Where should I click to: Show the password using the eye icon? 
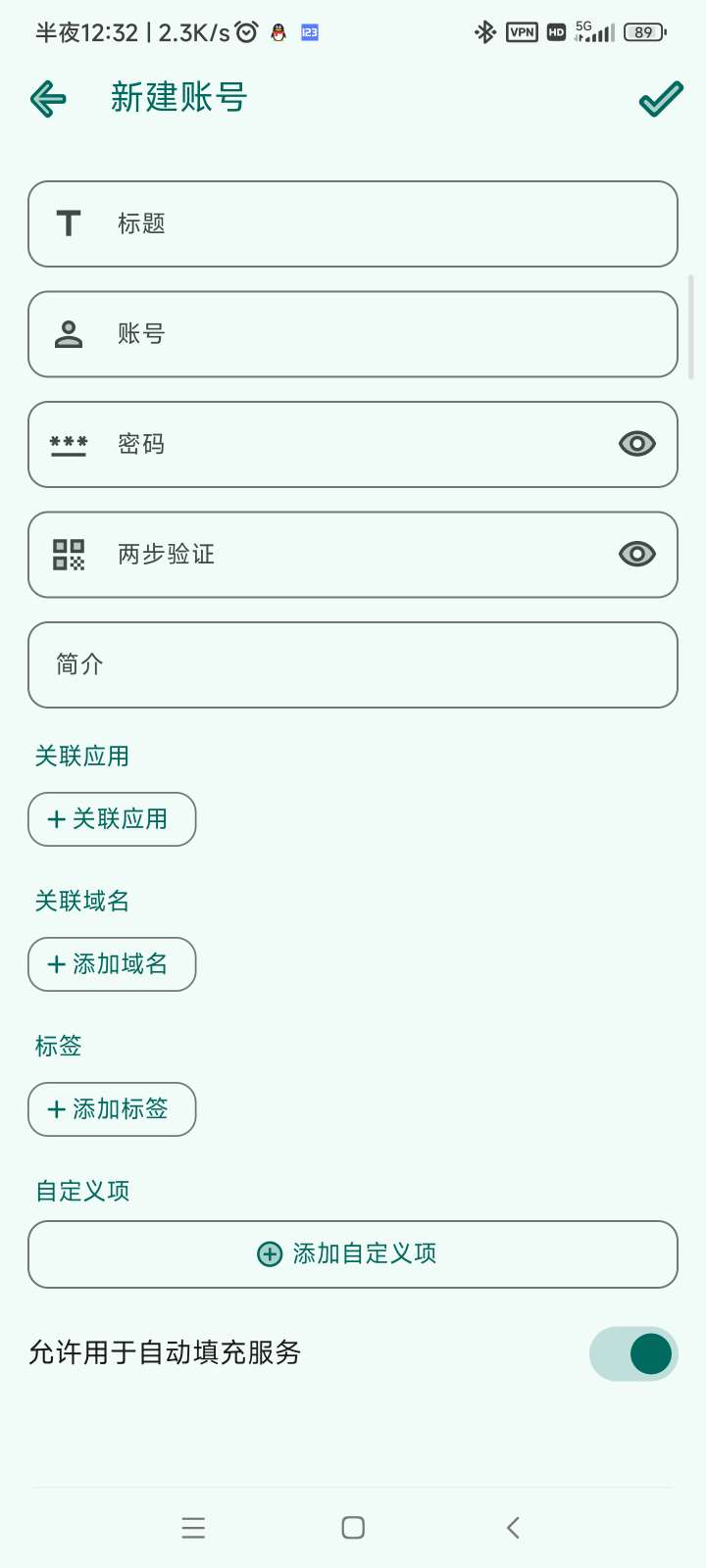pyautogui.click(x=636, y=444)
